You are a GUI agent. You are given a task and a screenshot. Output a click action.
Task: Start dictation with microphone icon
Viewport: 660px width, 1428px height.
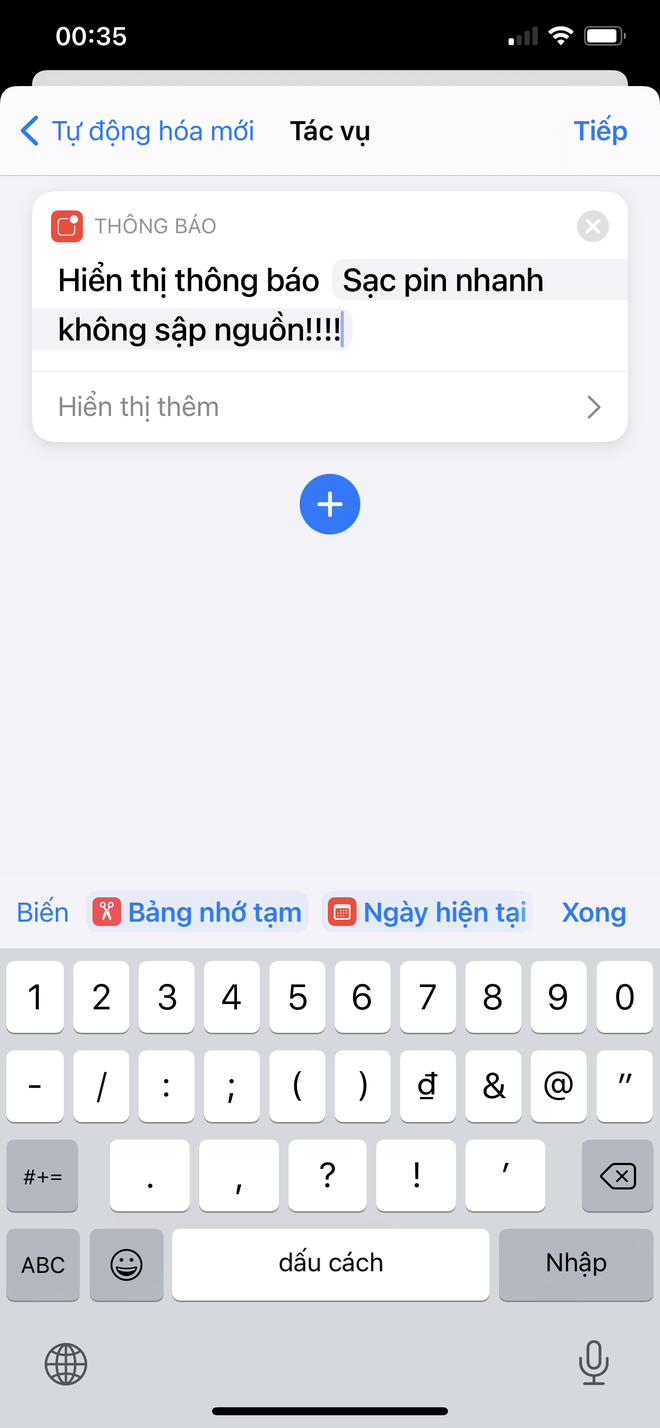pos(593,1361)
